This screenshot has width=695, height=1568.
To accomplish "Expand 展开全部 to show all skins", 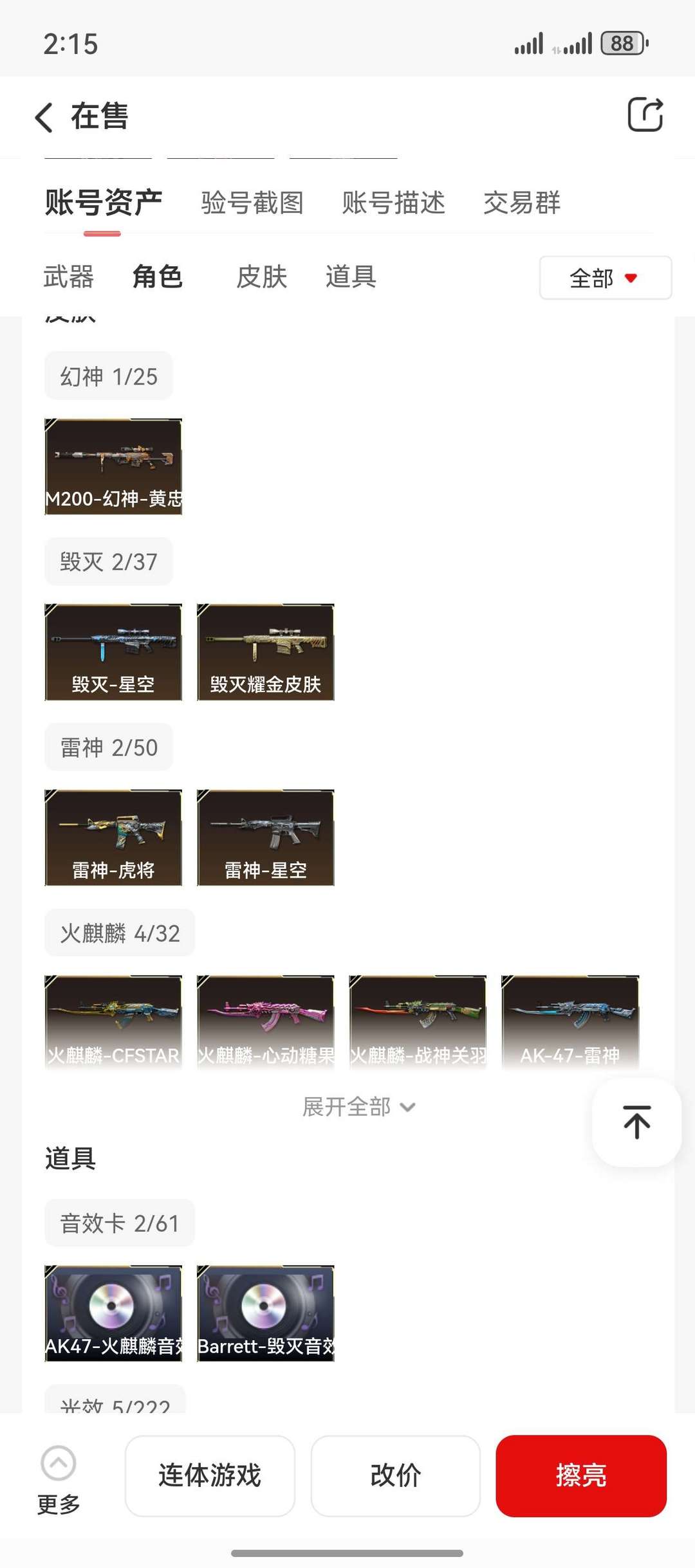I will [359, 1106].
